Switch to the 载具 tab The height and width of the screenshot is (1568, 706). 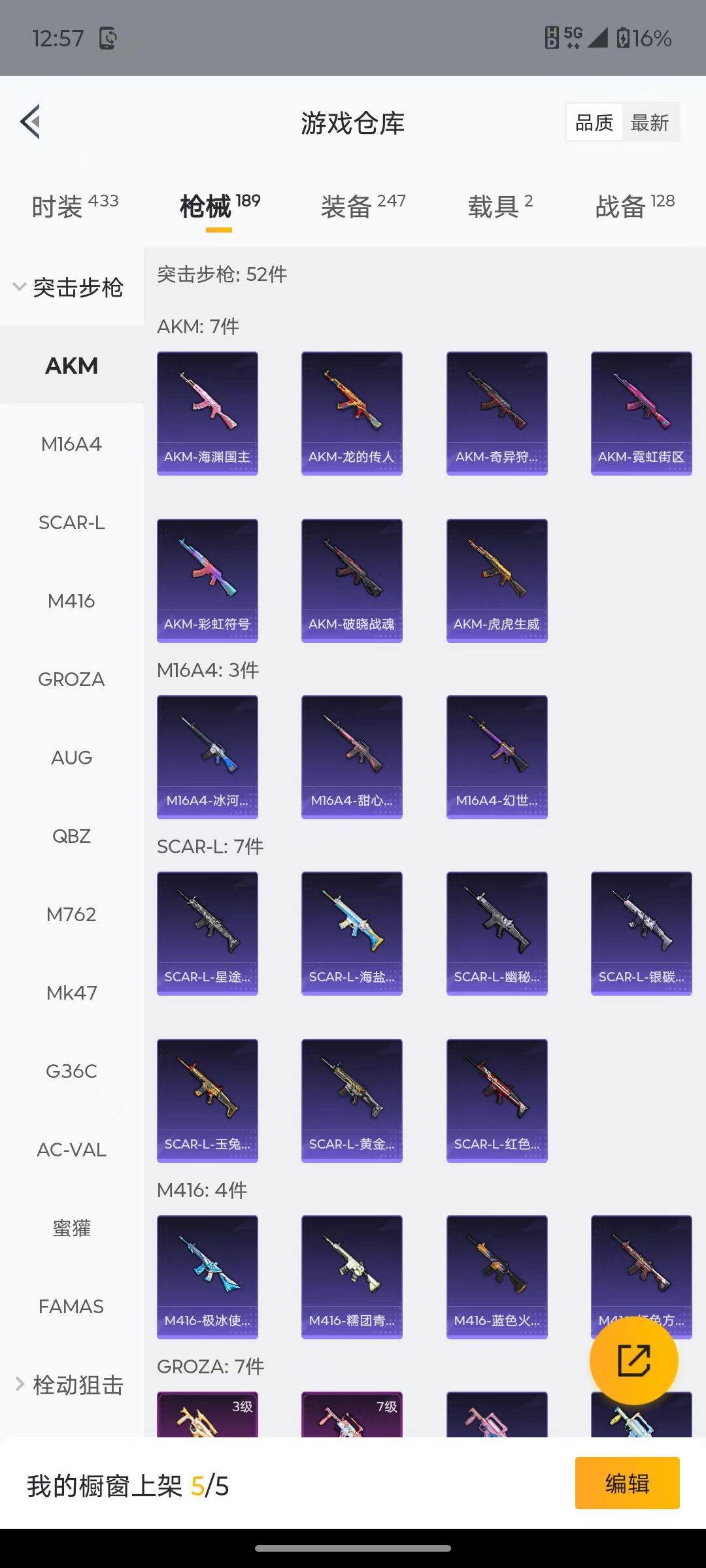500,206
